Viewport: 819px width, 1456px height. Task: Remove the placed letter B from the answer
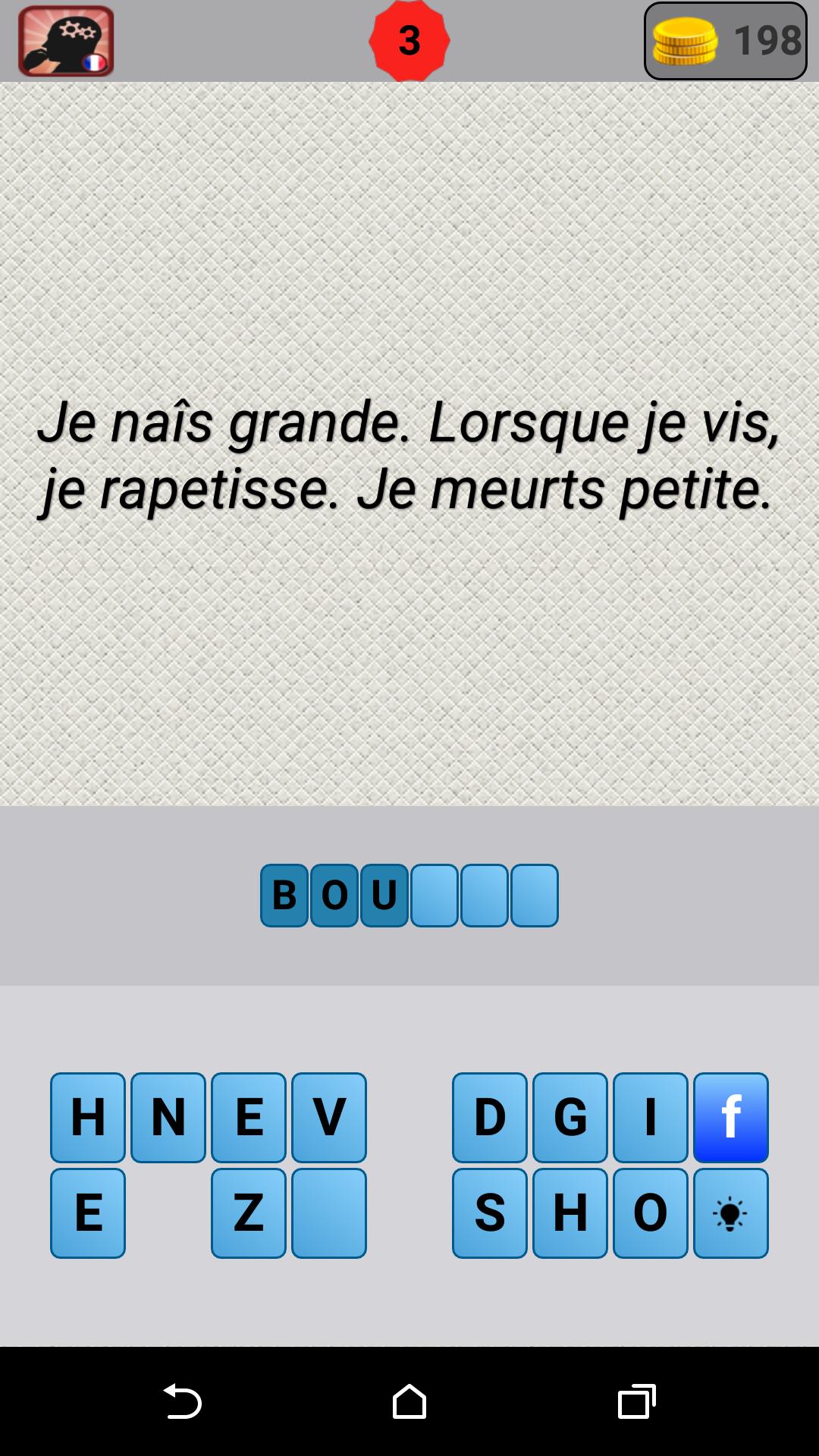284,896
